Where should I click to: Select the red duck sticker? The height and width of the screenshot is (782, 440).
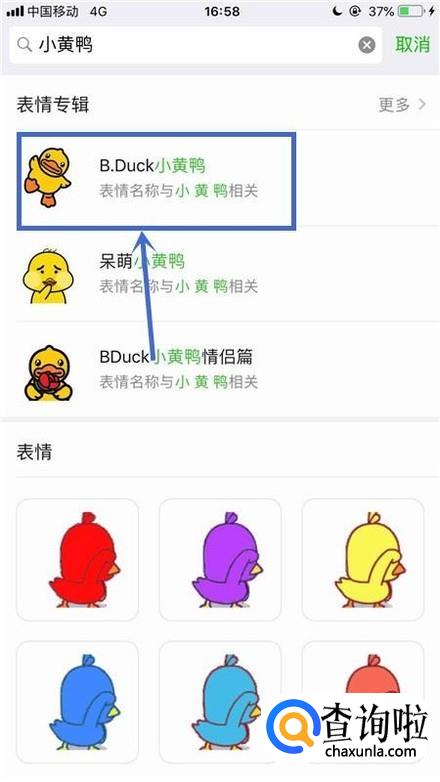(x=77, y=560)
